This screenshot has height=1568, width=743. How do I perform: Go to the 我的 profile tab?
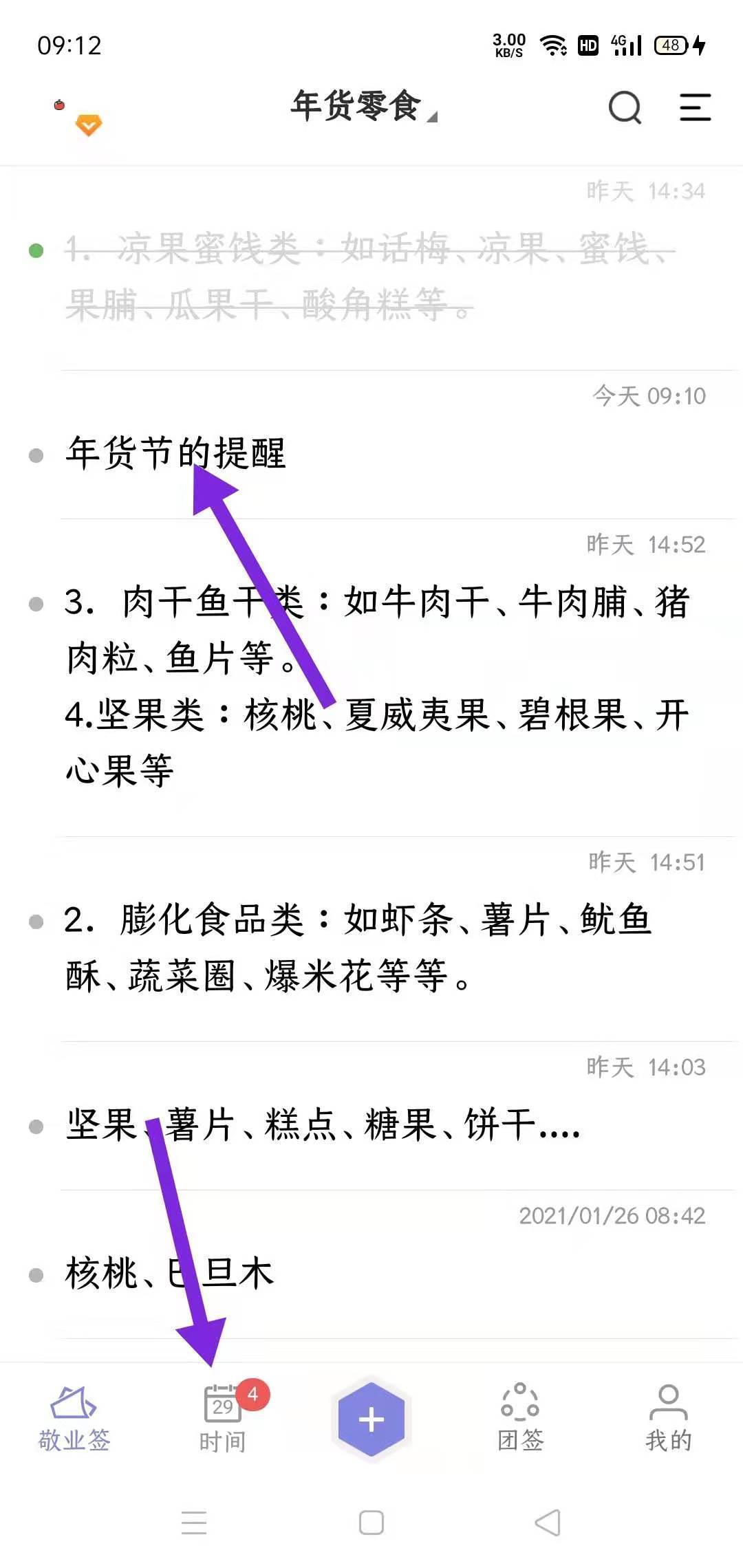(x=668, y=1419)
